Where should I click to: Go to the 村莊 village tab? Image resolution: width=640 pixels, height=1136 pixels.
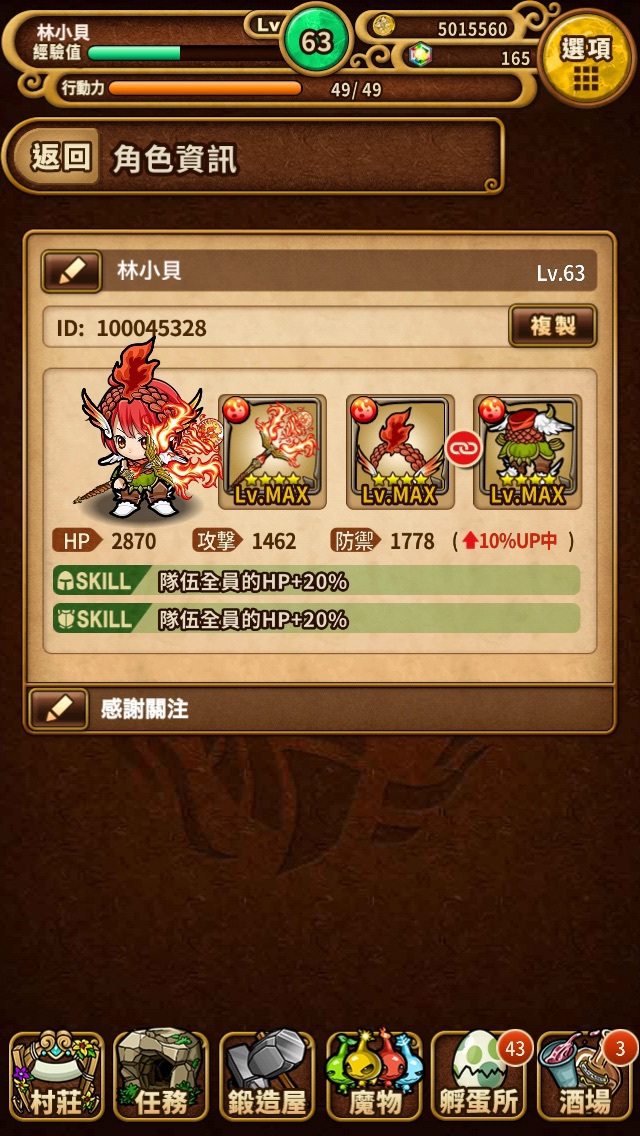[56, 1075]
